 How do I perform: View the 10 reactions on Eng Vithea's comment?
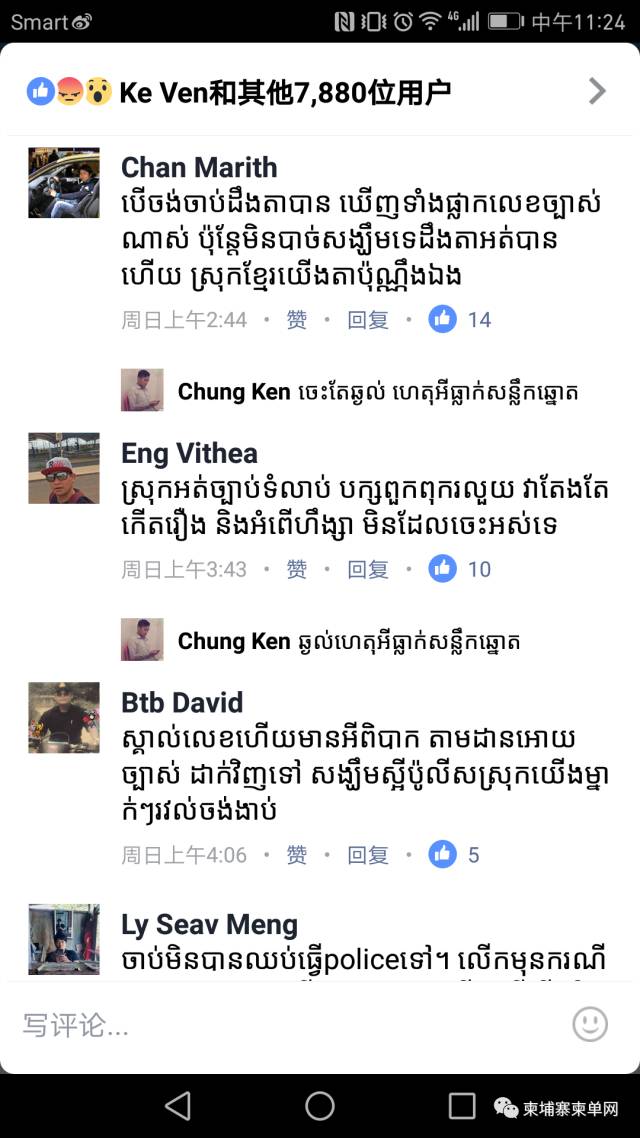[x=460, y=569]
